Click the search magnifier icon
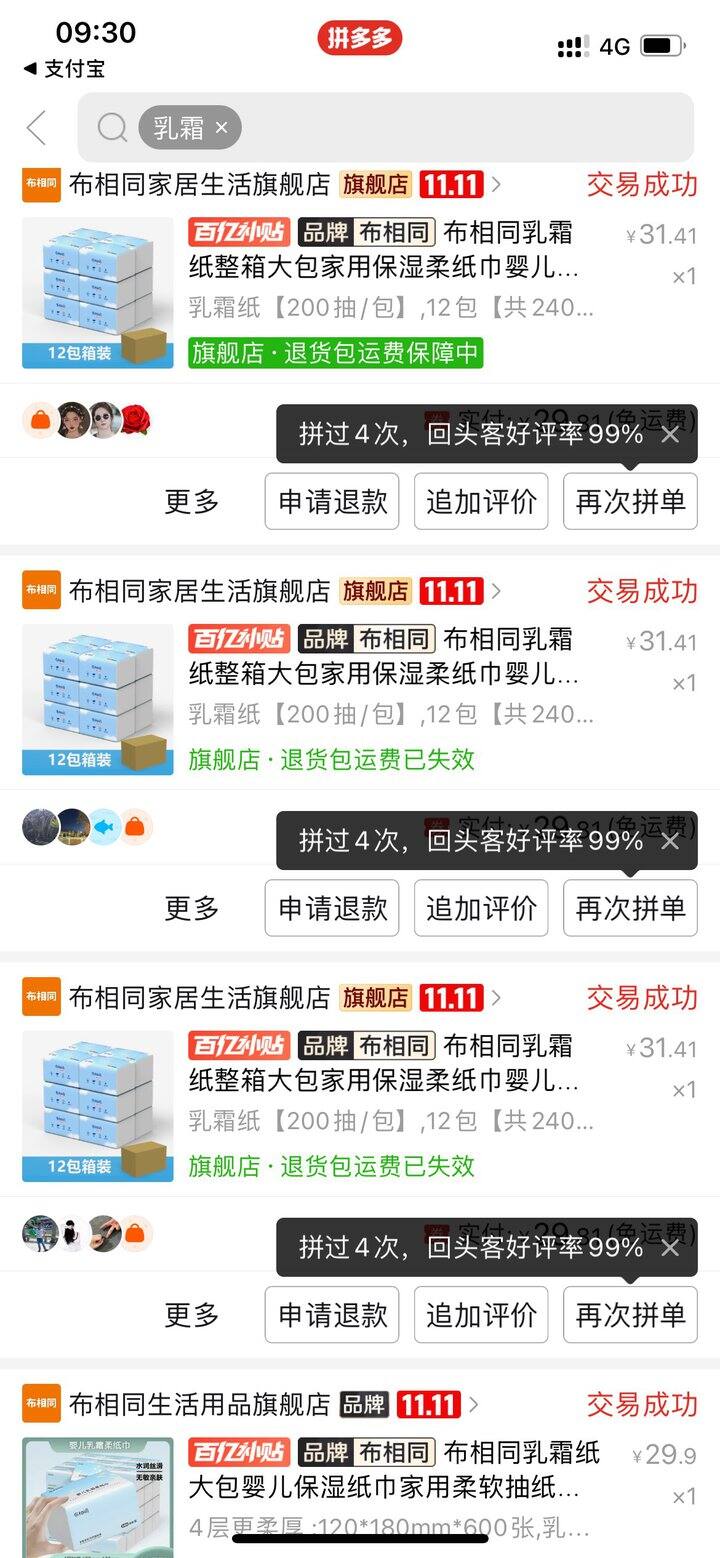 (110, 130)
